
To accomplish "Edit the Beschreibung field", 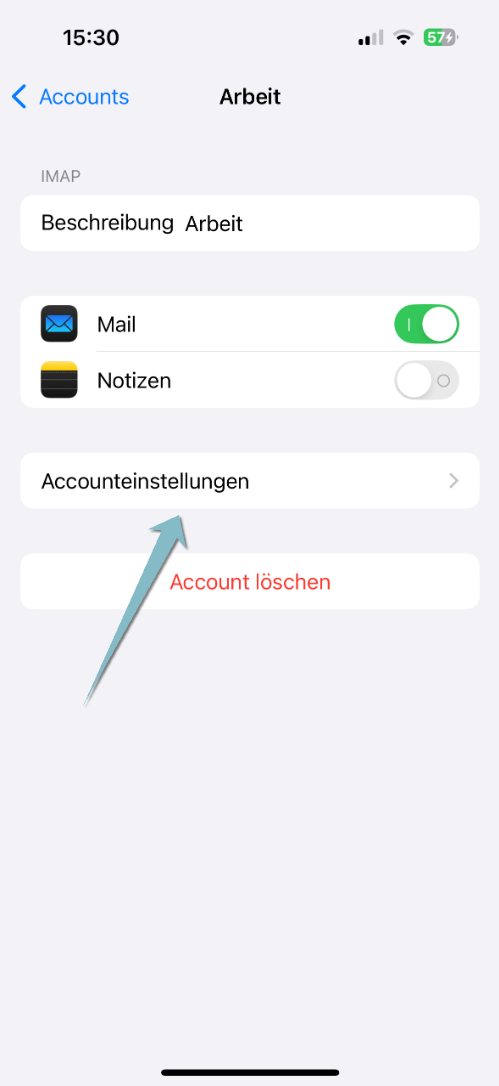I will point(250,223).
